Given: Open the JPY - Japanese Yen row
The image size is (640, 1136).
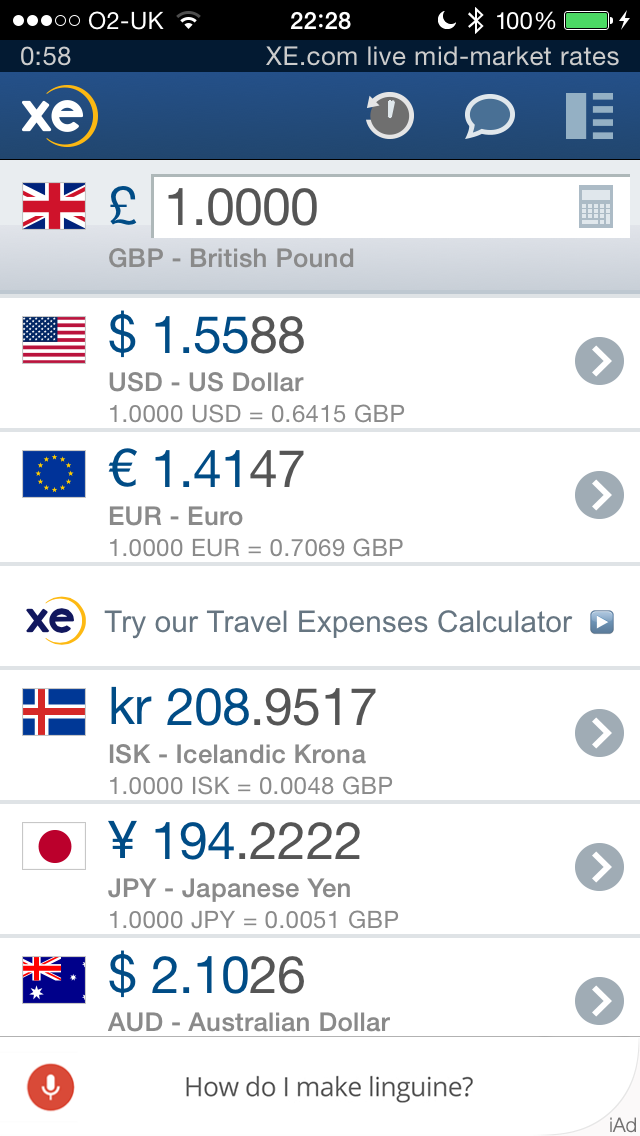Looking at the screenshot, I should tap(320, 869).
